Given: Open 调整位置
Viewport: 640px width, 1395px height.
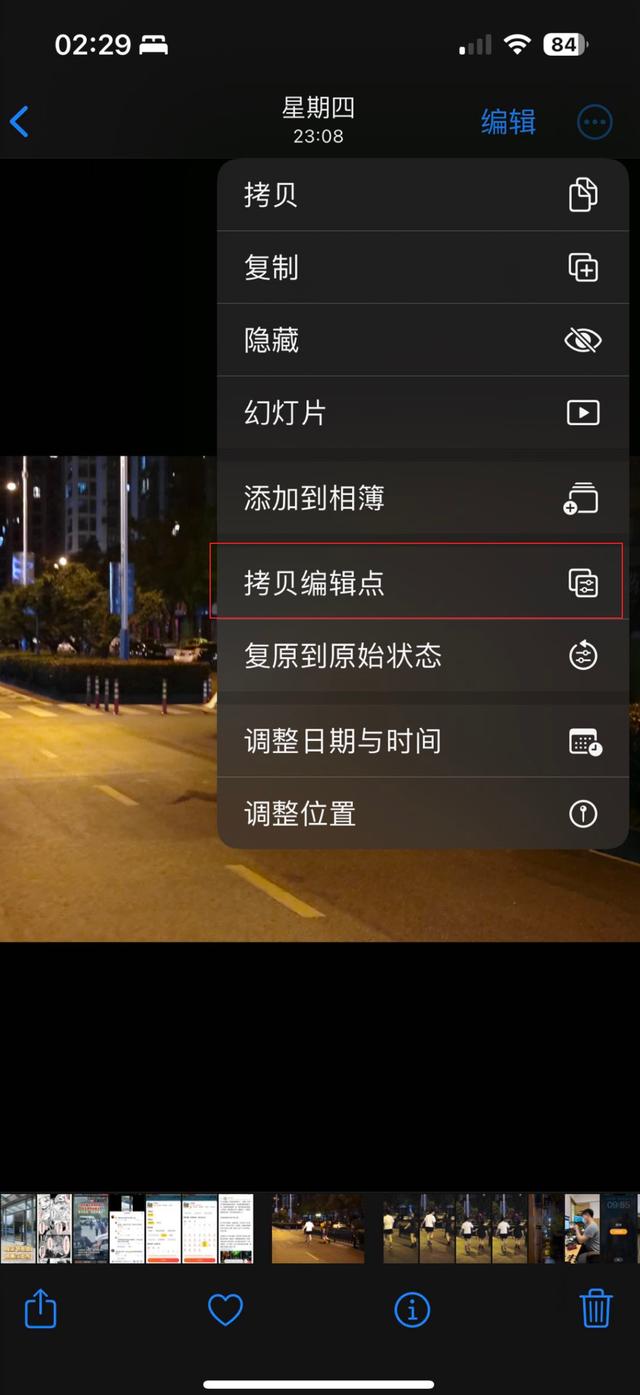Looking at the screenshot, I should click(423, 814).
